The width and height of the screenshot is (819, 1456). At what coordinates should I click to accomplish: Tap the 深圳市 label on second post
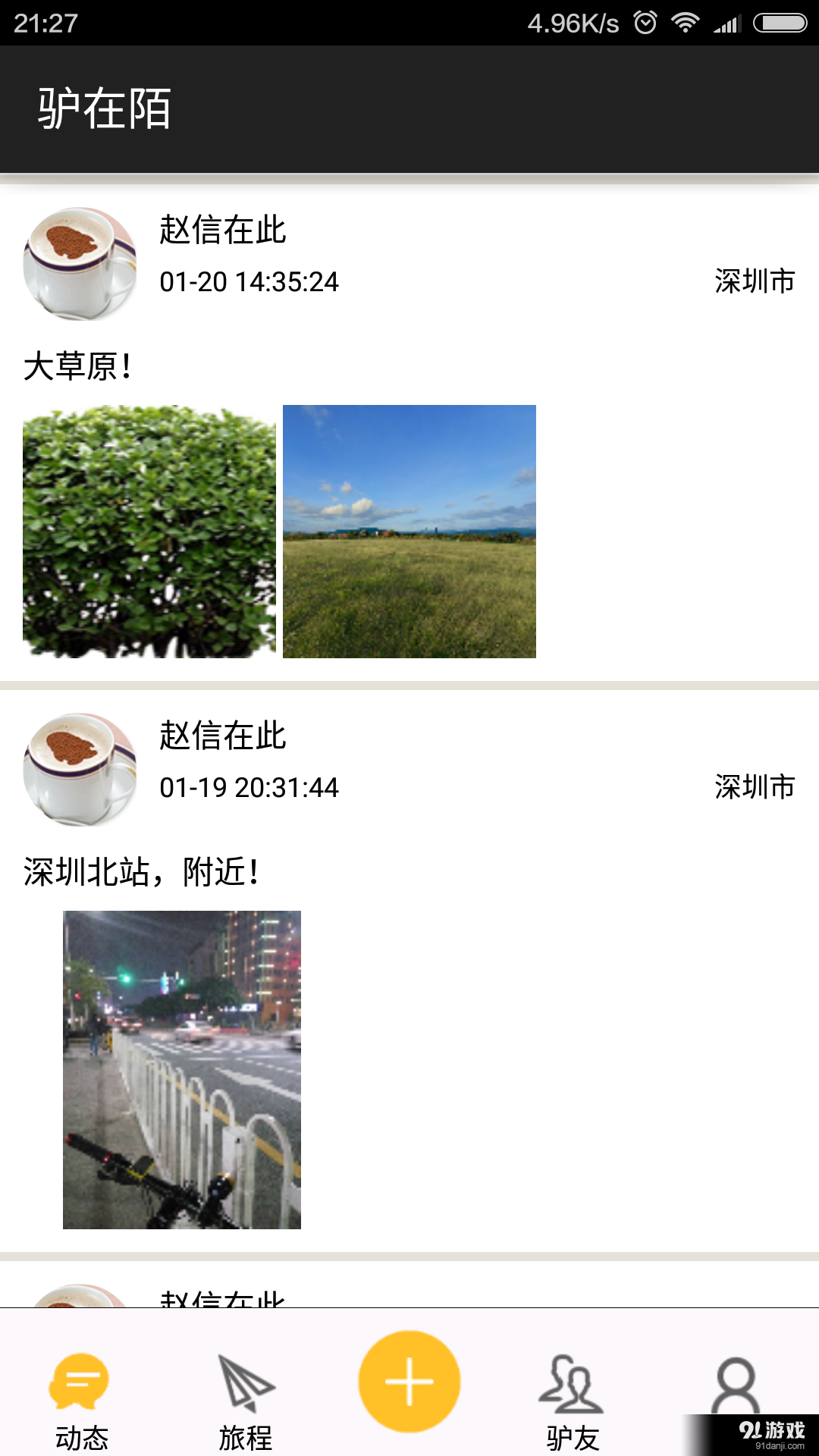coord(752,787)
